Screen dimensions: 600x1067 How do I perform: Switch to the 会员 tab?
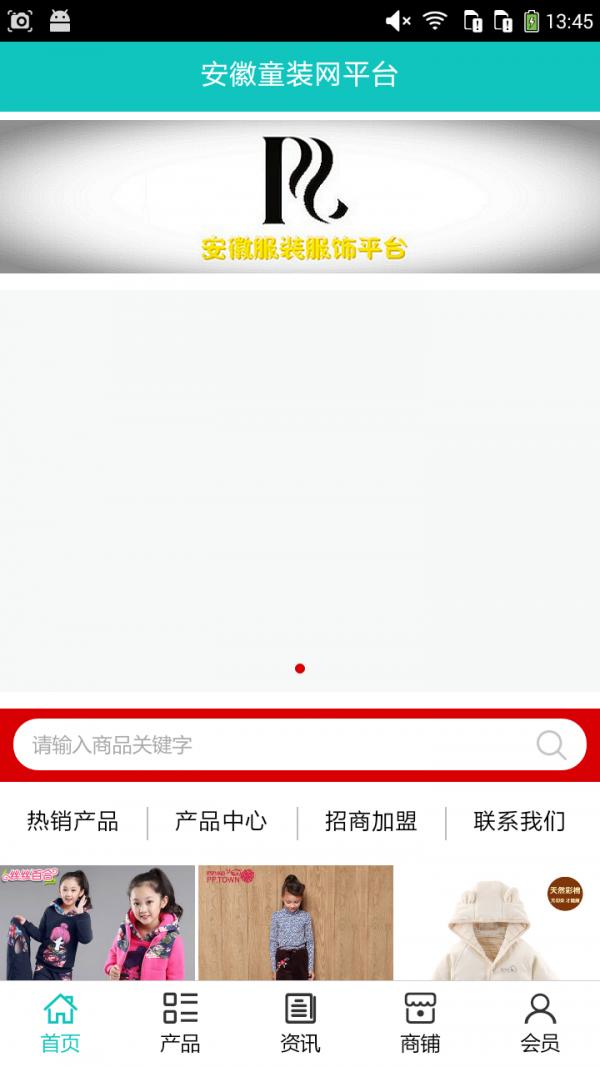click(540, 1023)
